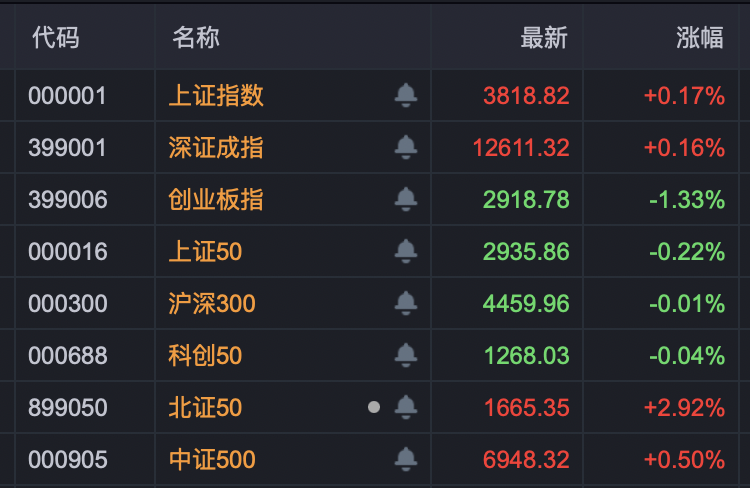
Task: Sort list by 涨幅 column
Action: (x=699, y=38)
